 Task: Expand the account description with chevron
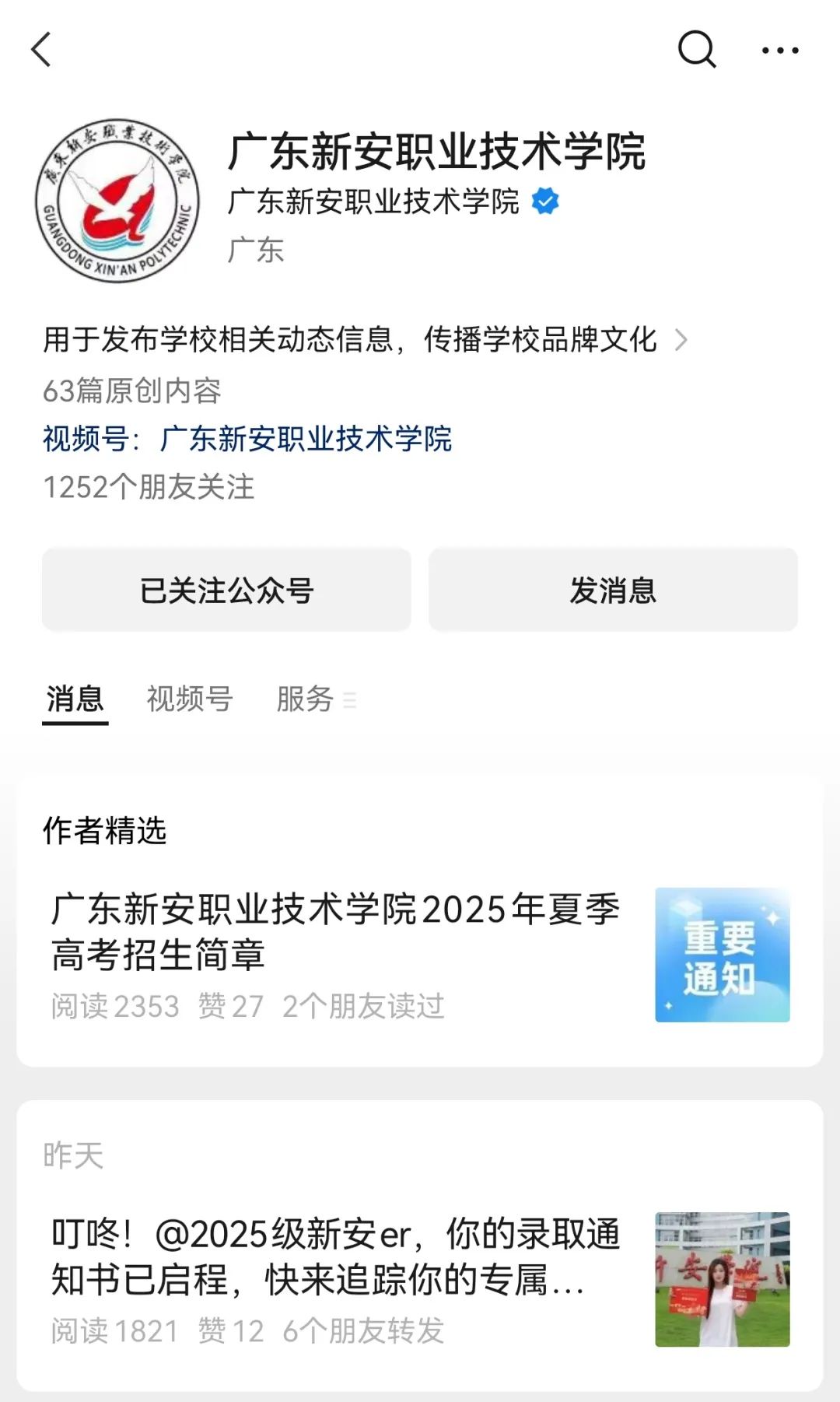point(681,340)
